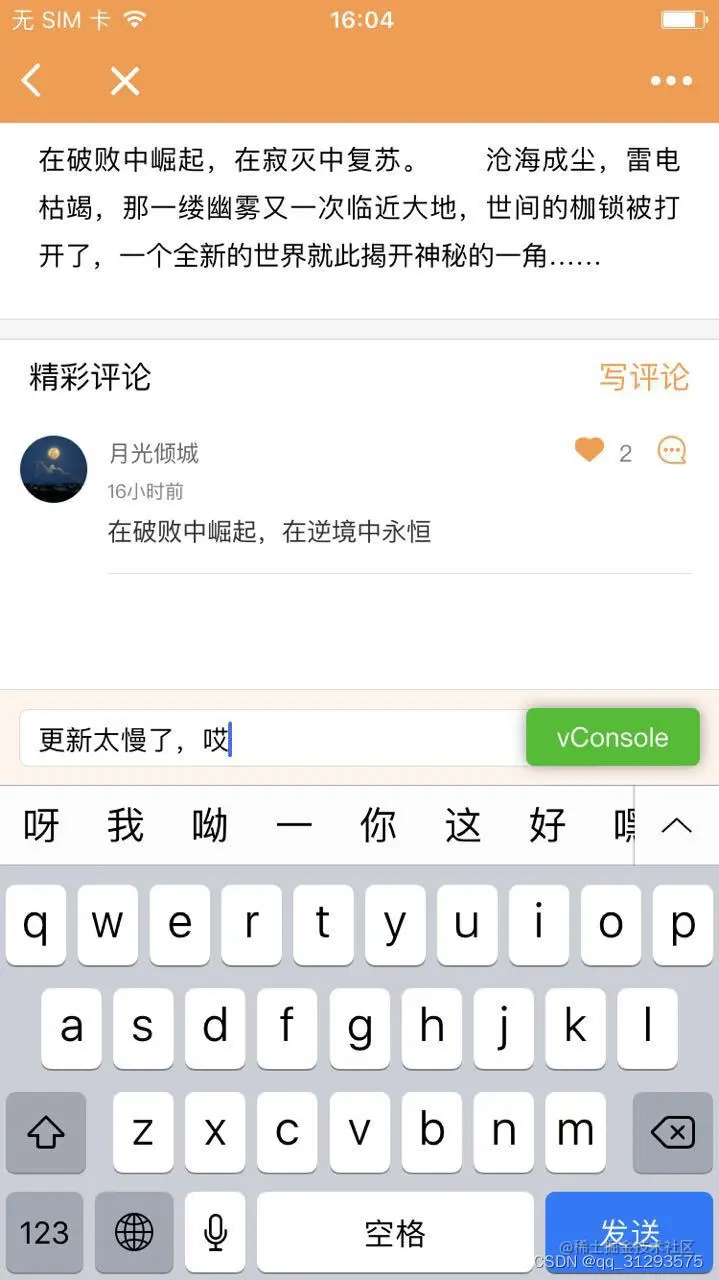719x1280 pixels.
Task: Go back with the header arrow
Action: (x=32, y=81)
